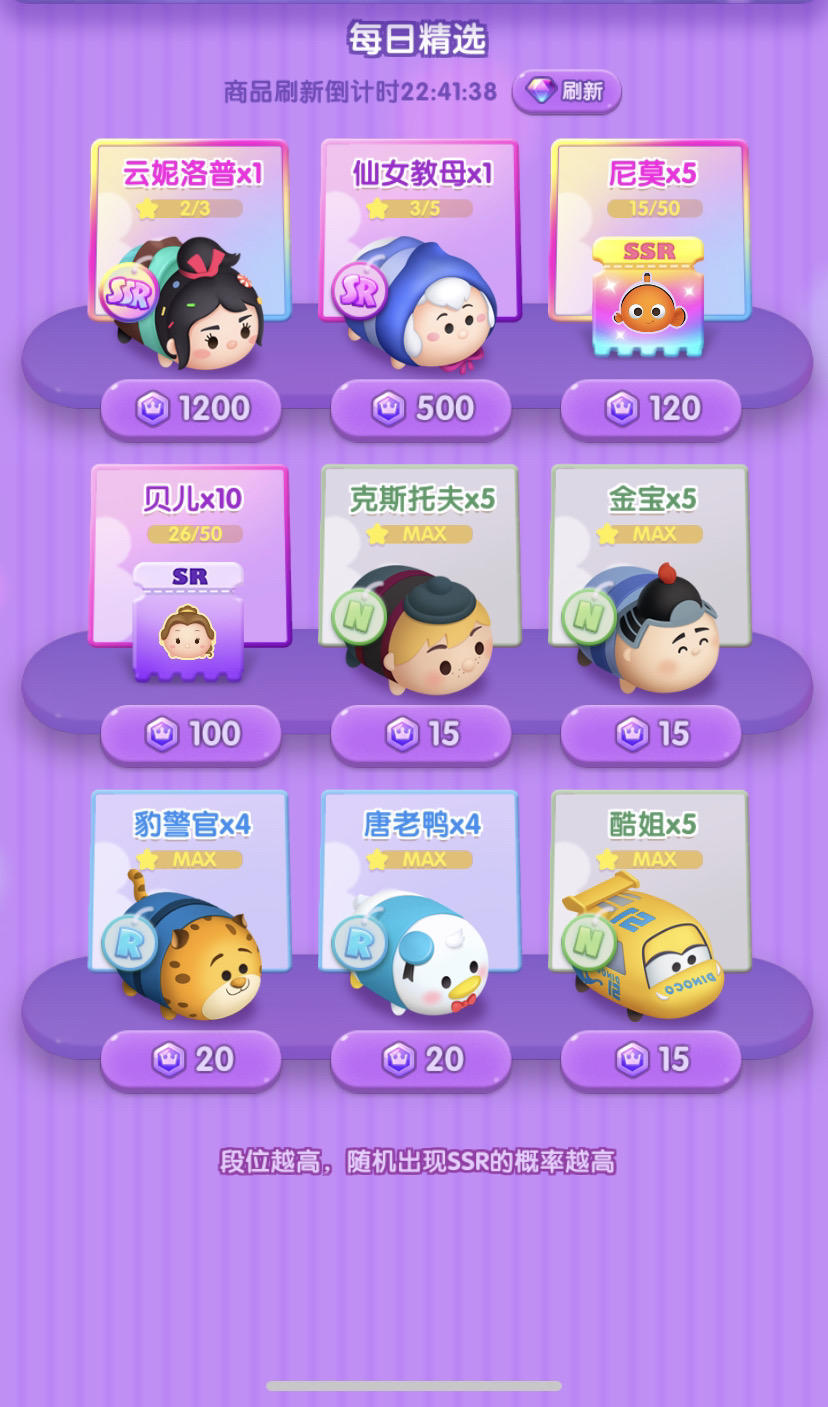This screenshot has width=828, height=1407.
Task: Purchase 仙女教母 for 500
Action: coord(421,408)
